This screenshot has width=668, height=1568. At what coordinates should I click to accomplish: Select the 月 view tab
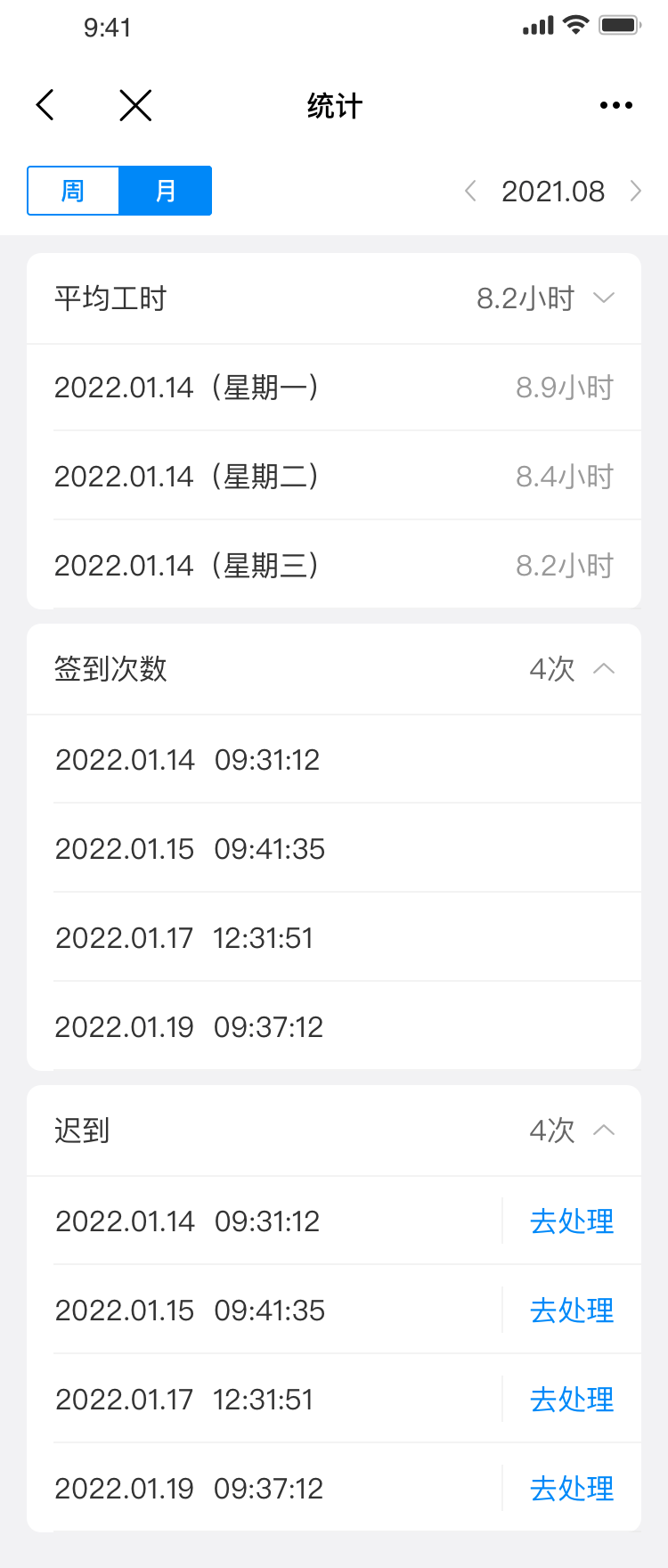(x=166, y=191)
